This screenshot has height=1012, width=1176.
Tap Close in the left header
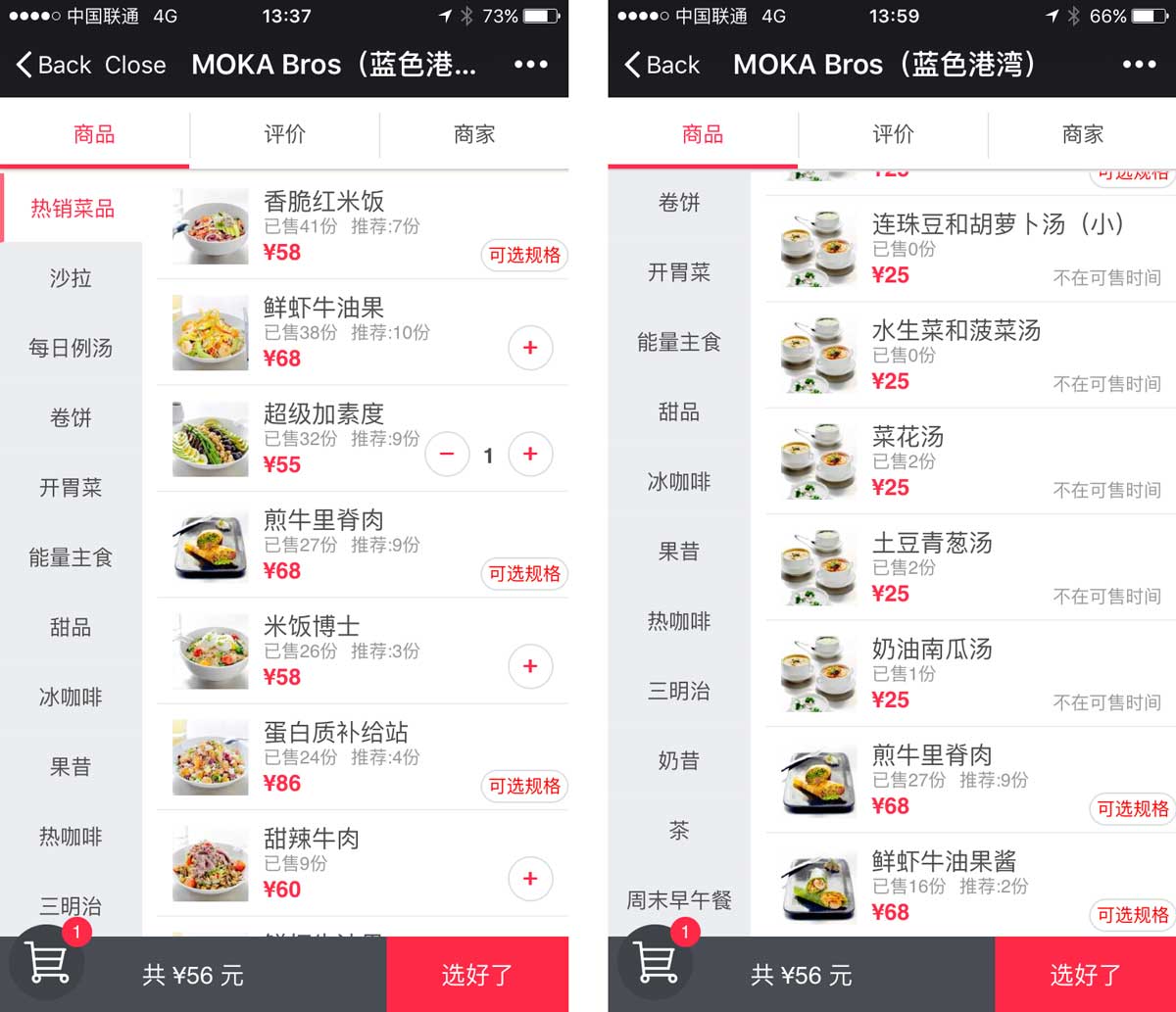(x=135, y=66)
